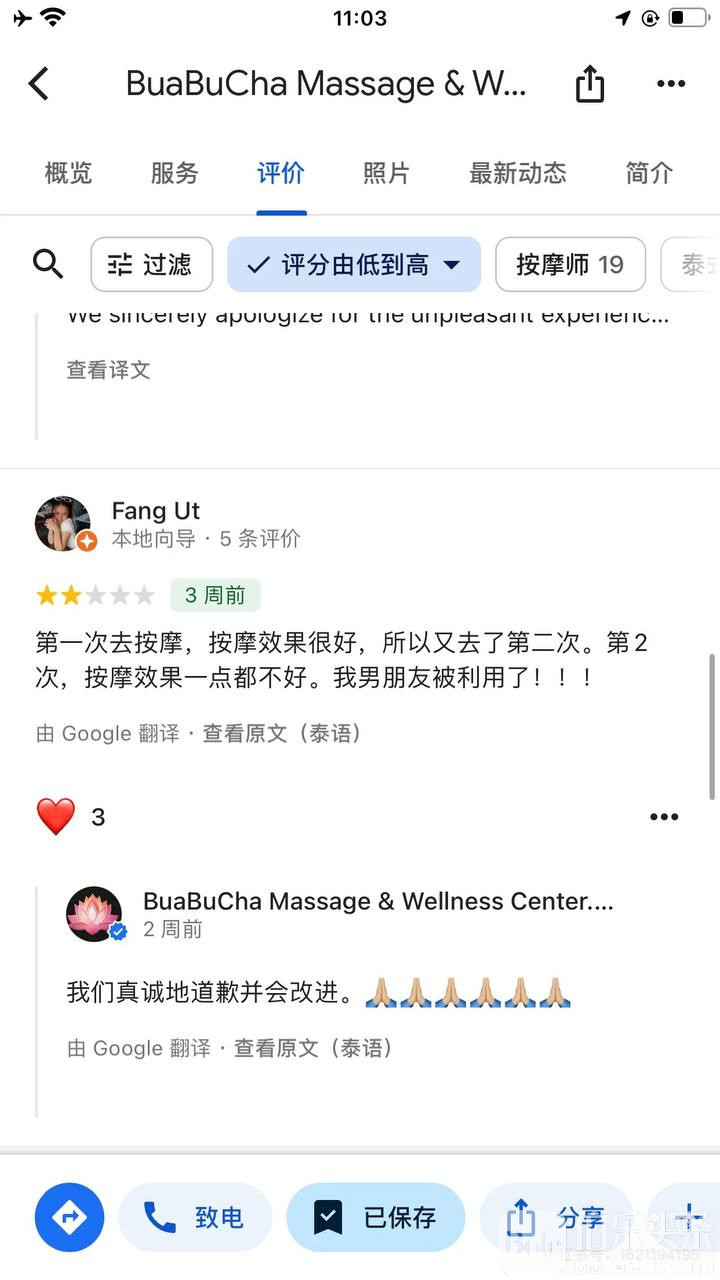Call the business via 致电
720x1280 pixels.
[x=195, y=1217]
